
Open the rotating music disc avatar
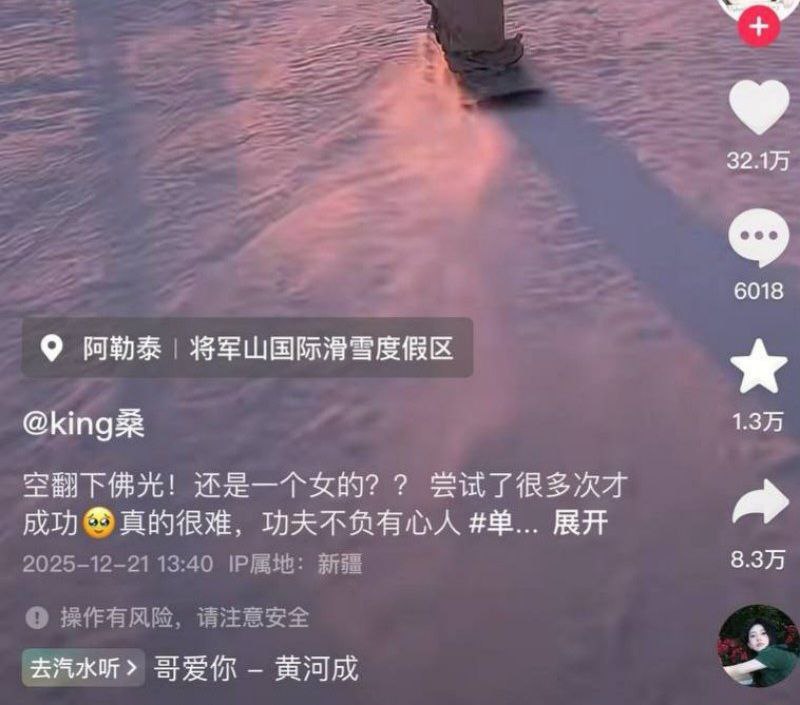click(758, 646)
